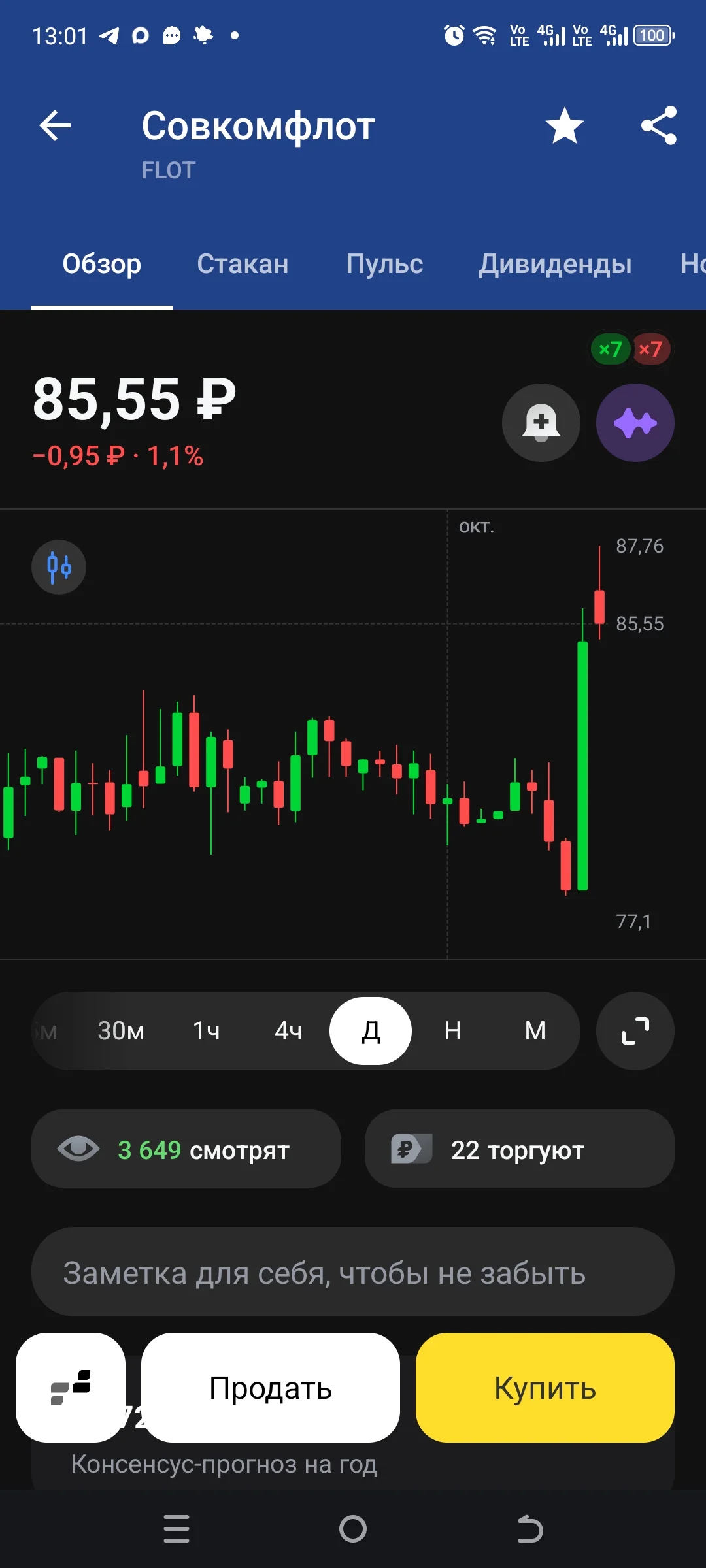Viewport: 706px width, 1568px height.
Task: Tap Купить to buy shares
Action: 545,1388
